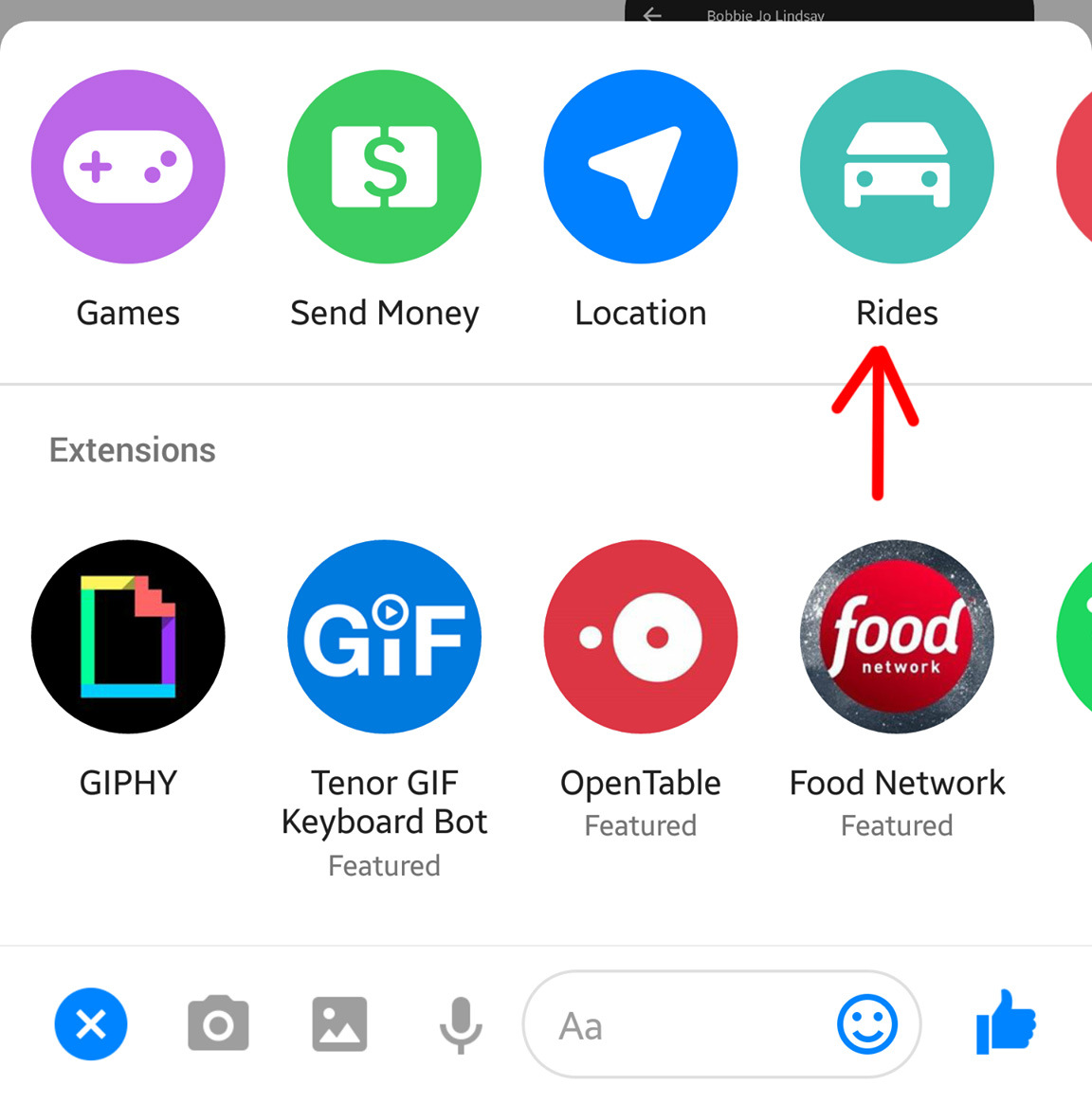
Task: Launch Tenor GIF Keyboard Bot
Action: [384, 637]
